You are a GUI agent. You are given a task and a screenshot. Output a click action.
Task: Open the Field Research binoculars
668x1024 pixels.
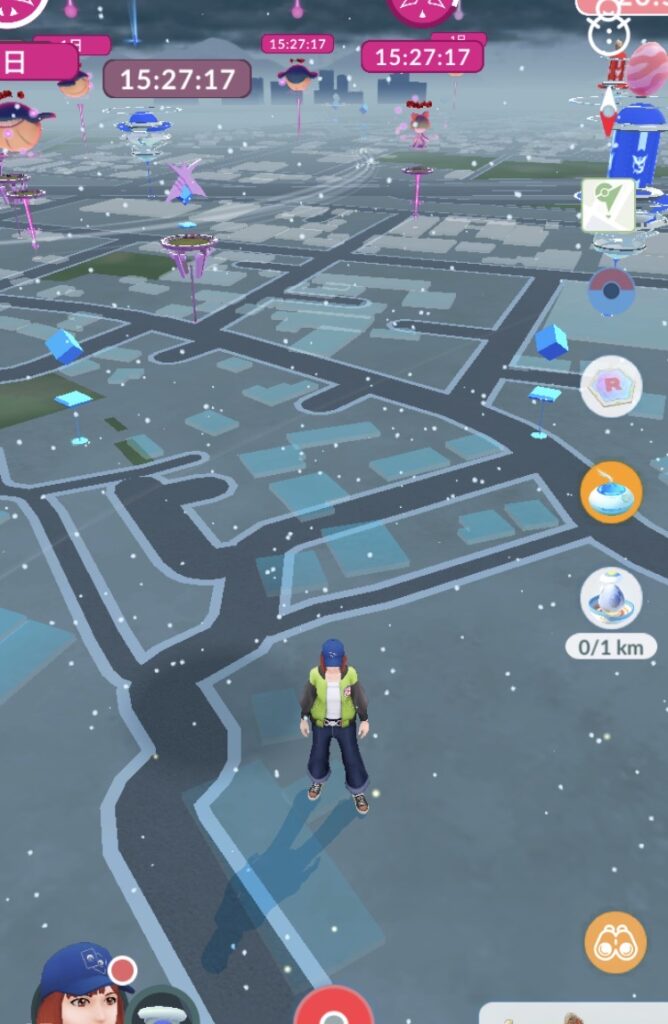point(615,942)
